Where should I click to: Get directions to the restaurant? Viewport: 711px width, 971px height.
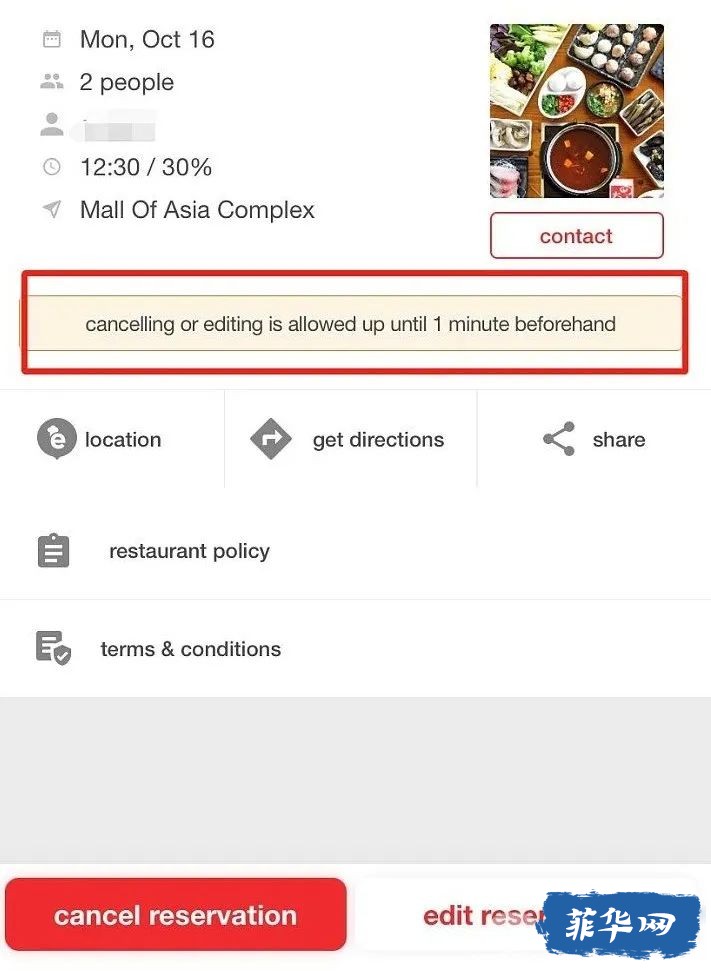tap(349, 440)
